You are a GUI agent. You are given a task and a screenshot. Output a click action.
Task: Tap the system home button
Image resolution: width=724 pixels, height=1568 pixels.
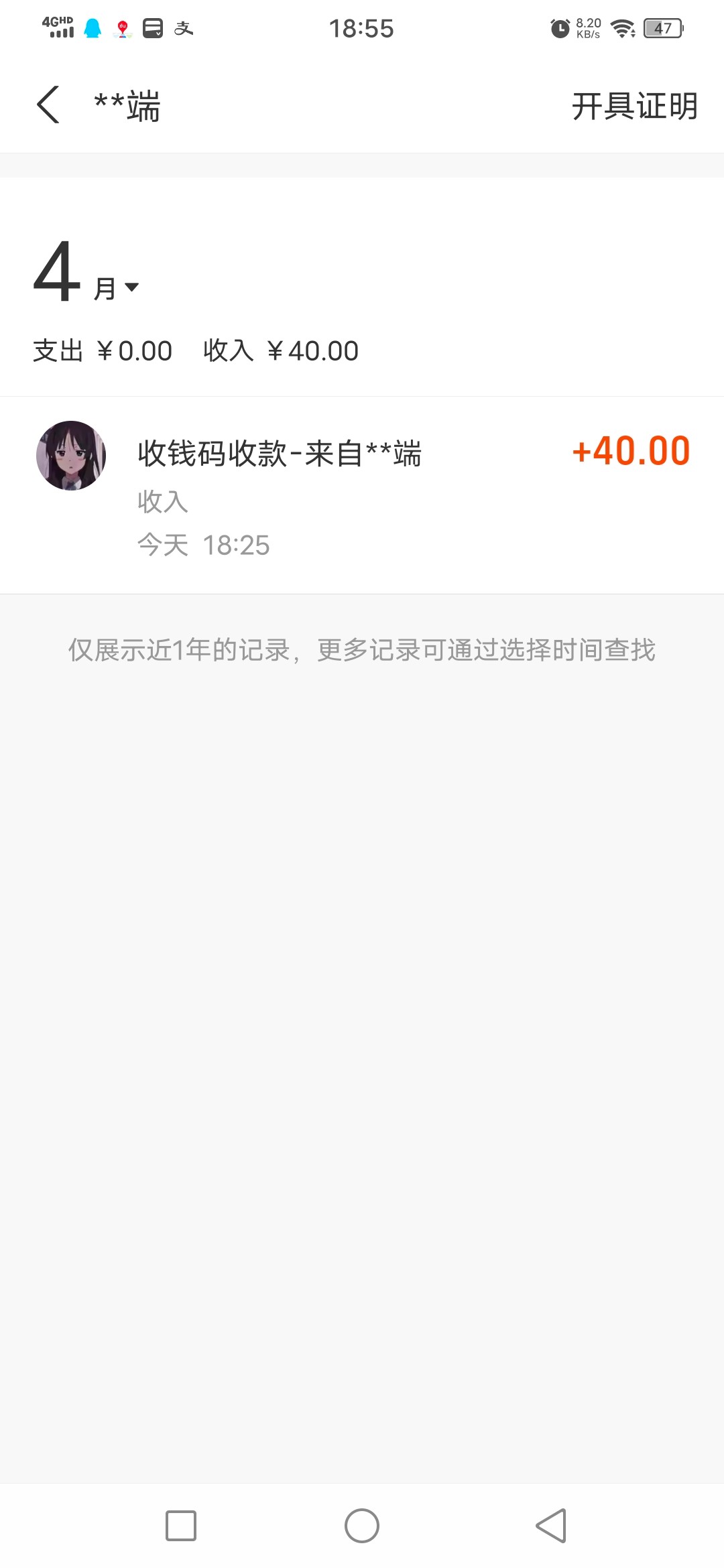pos(362,1526)
